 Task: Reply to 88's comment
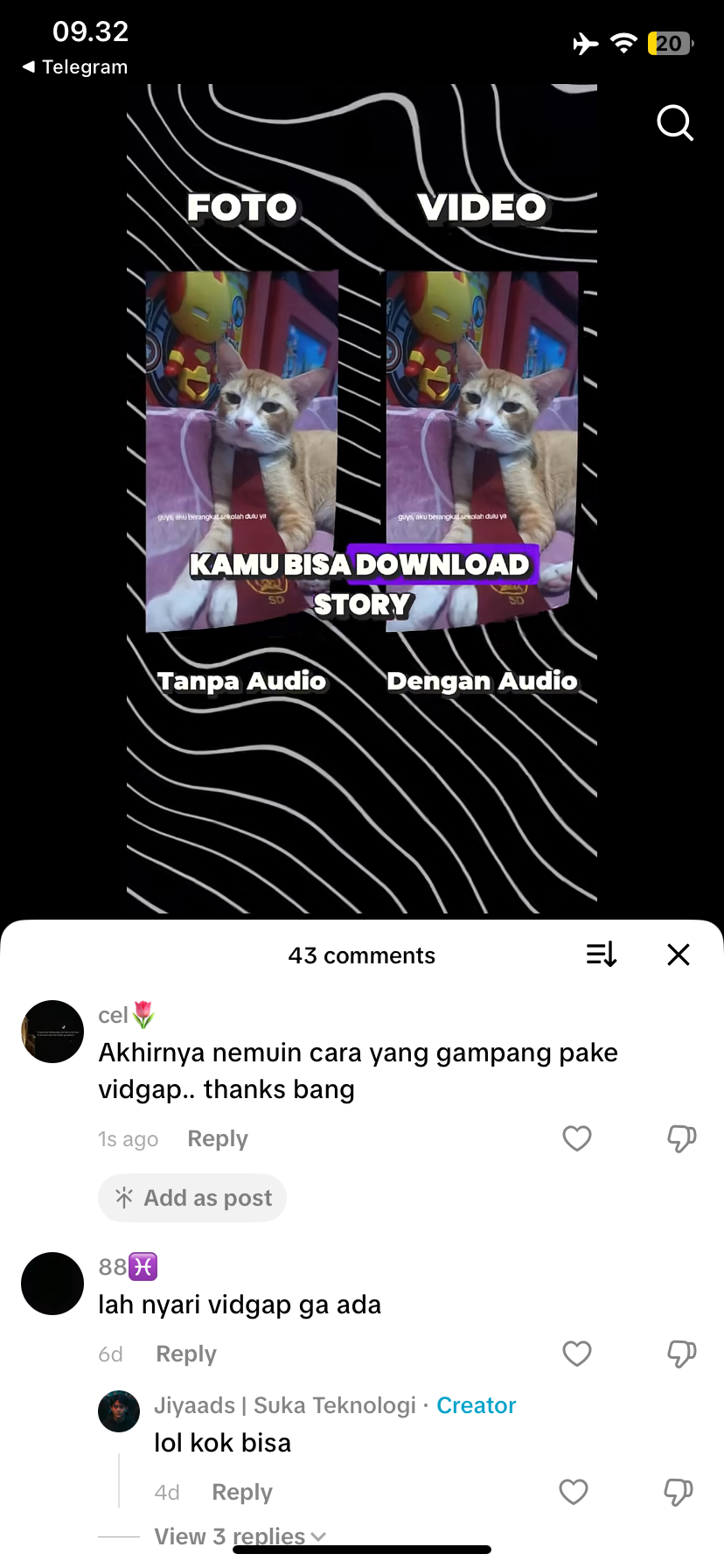pyautogui.click(x=186, y=1354)
